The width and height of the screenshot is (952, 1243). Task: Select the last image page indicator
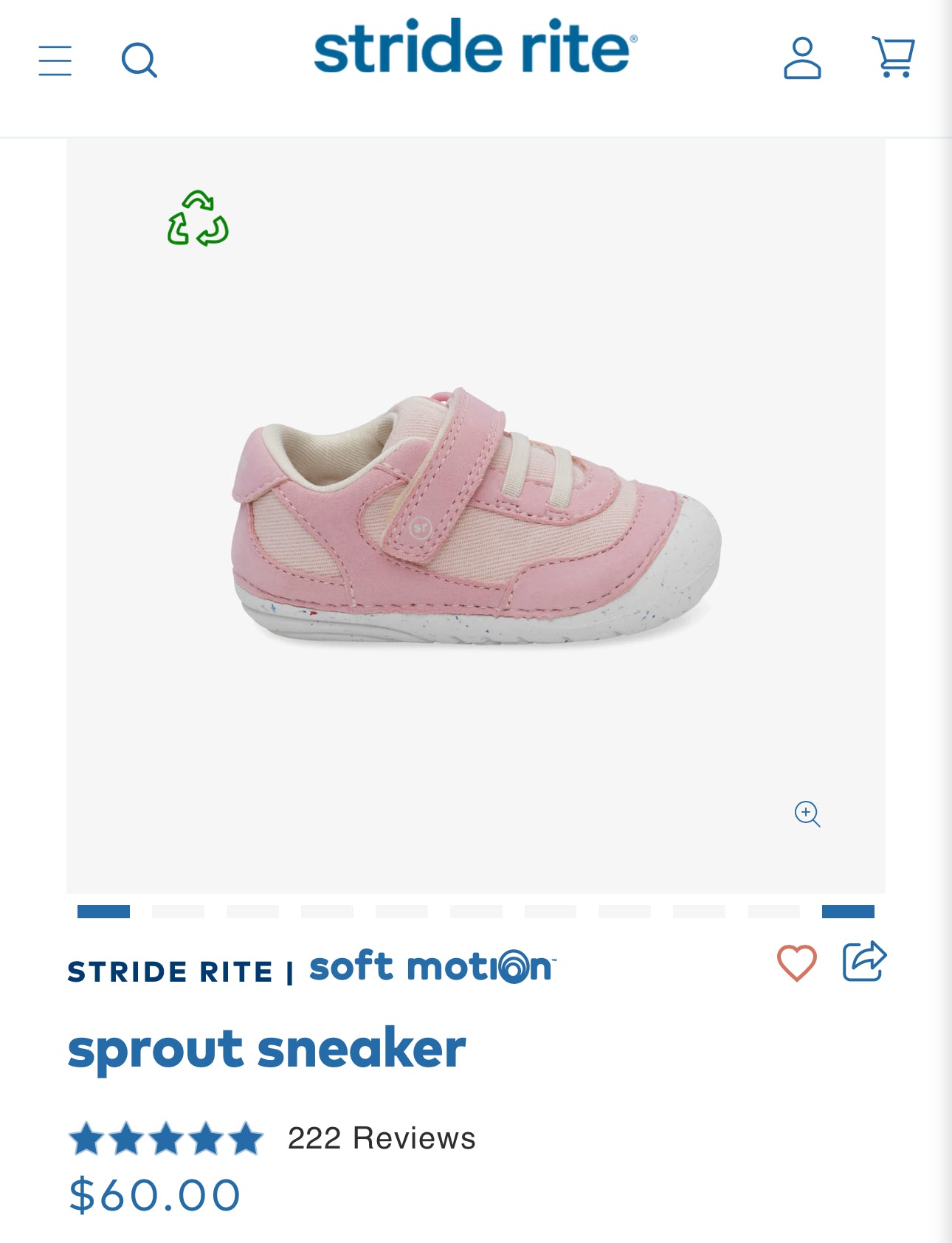(x=848, y=912)
